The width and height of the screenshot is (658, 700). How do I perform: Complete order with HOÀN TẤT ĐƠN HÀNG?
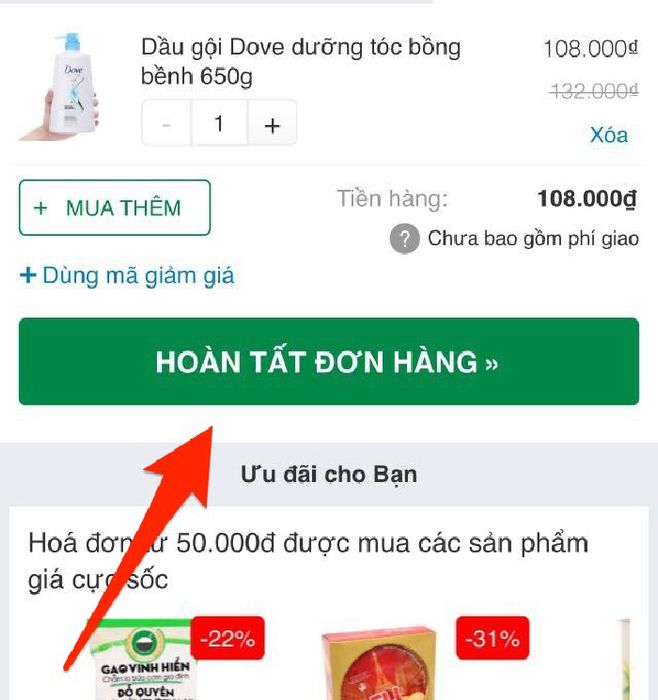coord(328,362)
